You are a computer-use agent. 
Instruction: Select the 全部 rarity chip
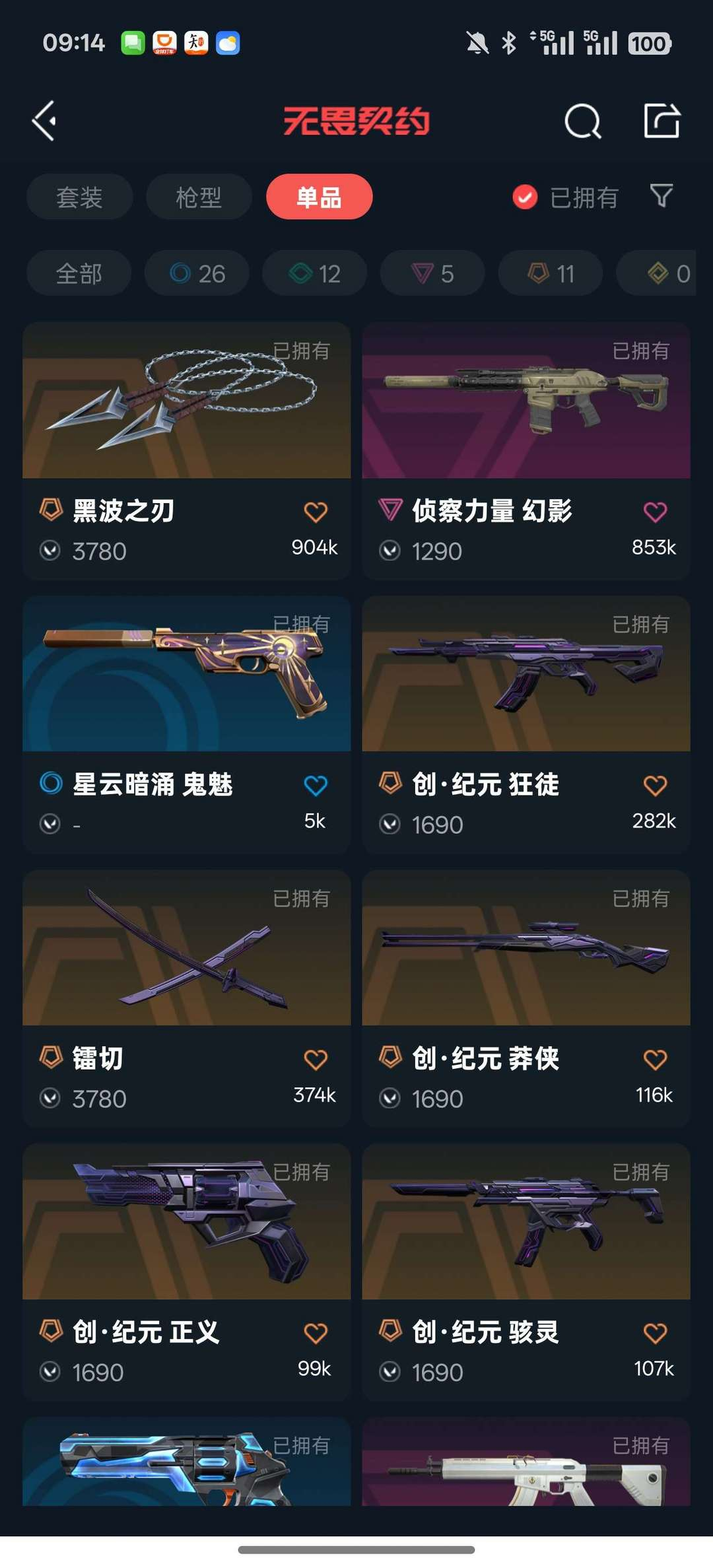coord(79,273)
